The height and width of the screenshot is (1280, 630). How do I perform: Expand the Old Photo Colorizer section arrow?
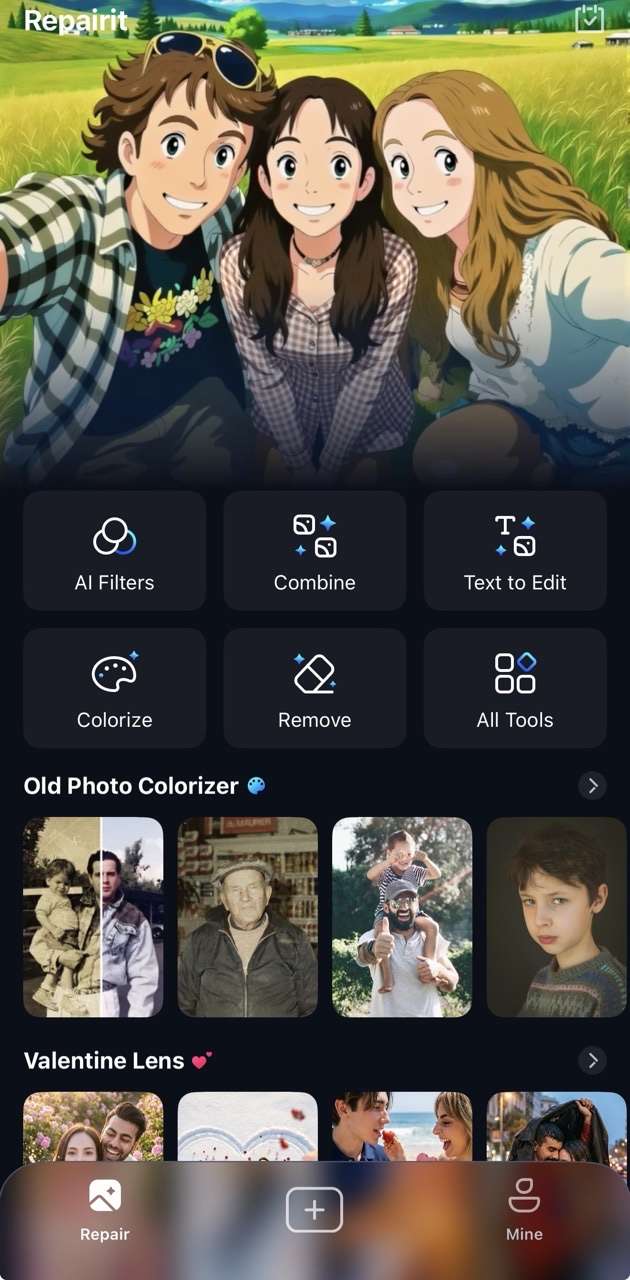coord(592,786)
